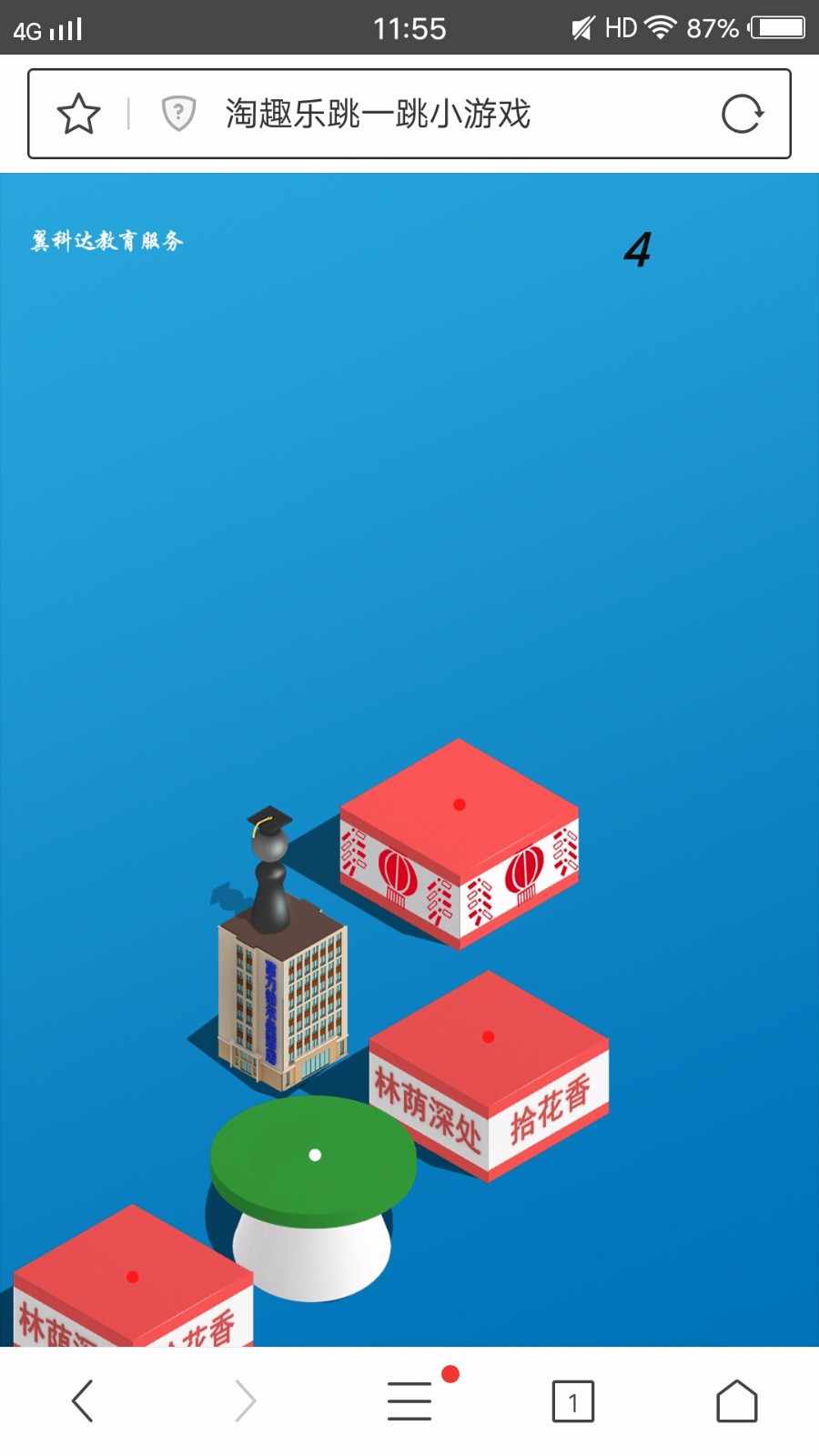The height and width of the screenshot is (1456, 819).
Task: Reload the page
Action: click(x=742, y=114)
